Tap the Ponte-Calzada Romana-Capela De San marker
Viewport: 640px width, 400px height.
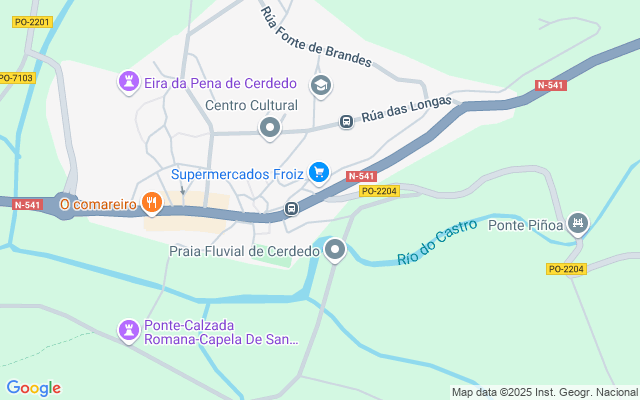129,330
